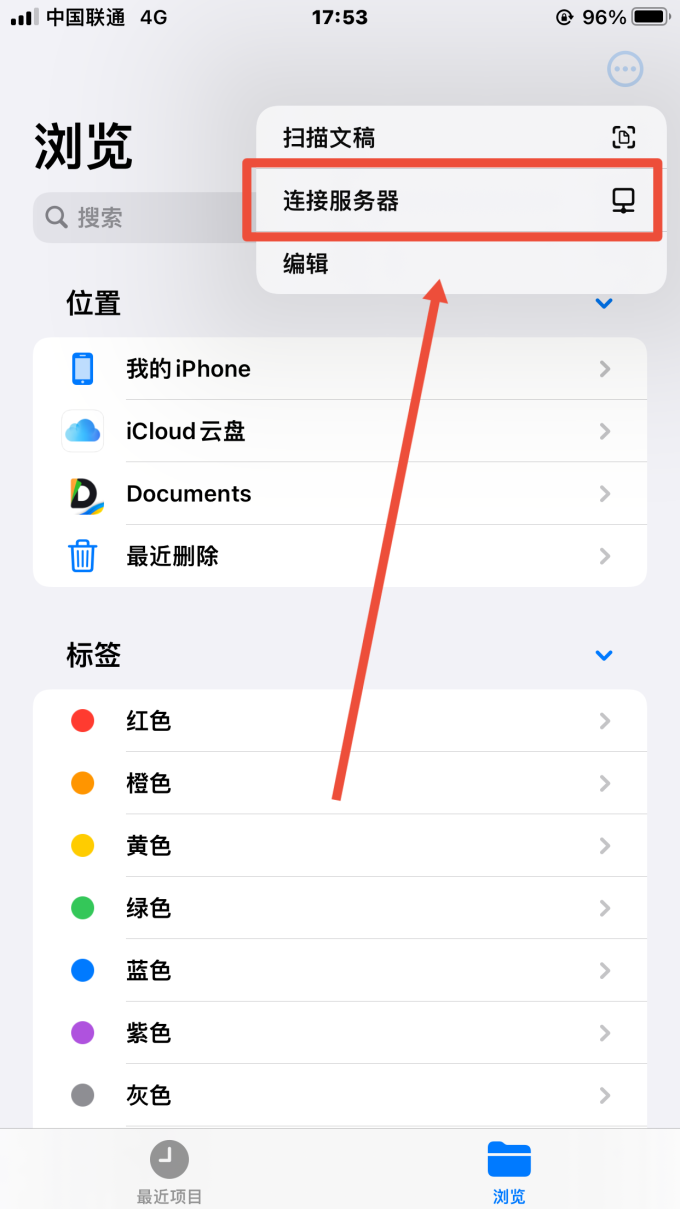This screenshot has height=1209, width=680.
Task: Collapse the 标签 section
Action: click(604, 656)
